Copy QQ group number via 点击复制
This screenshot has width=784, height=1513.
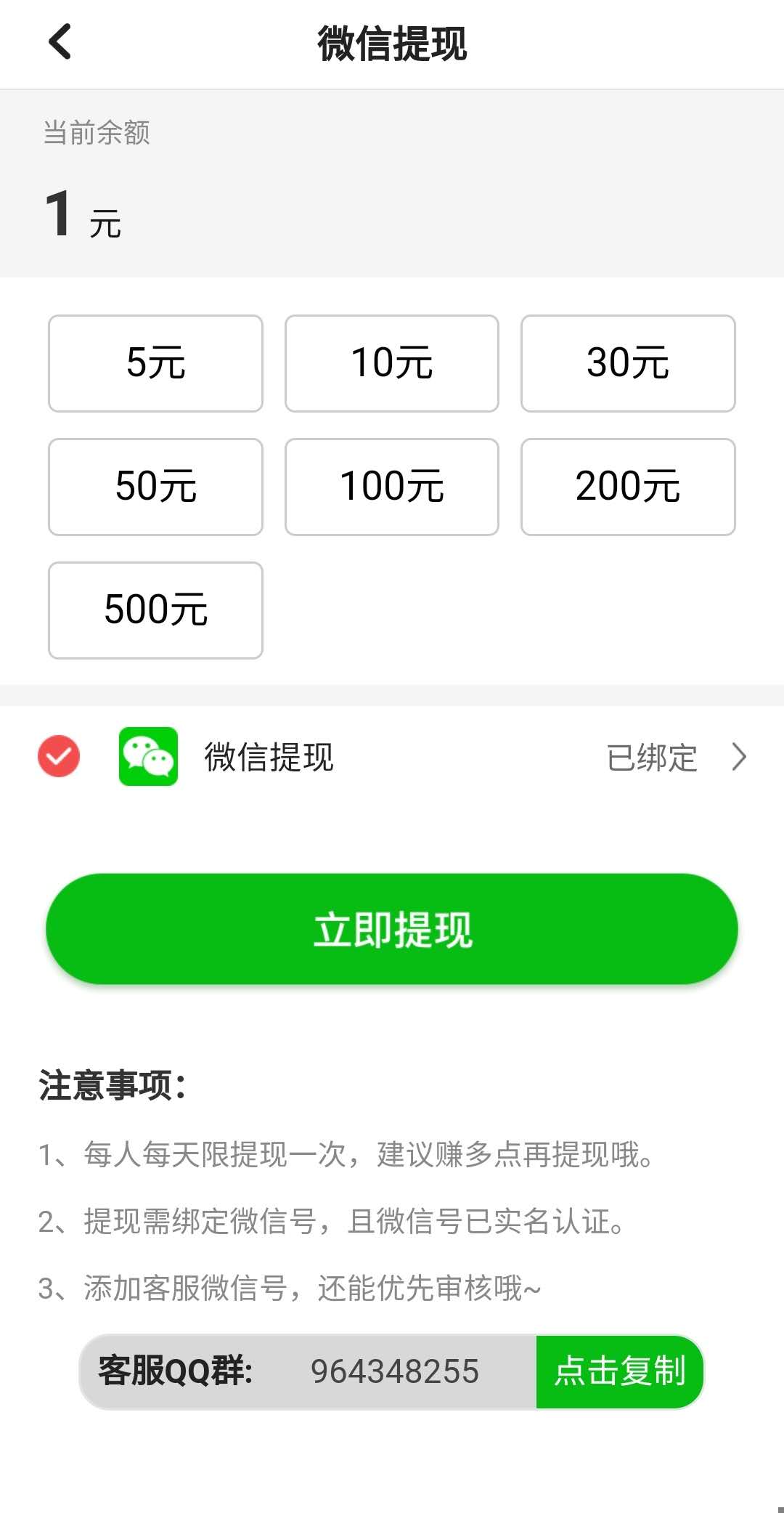point(619,1371)
